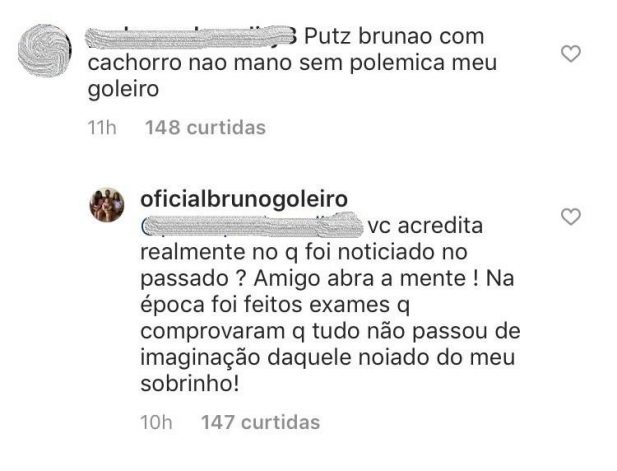The image size is (617, 471).
Task: Open oficialbrunogoleiro's profile from username
Action: [232, 200]
